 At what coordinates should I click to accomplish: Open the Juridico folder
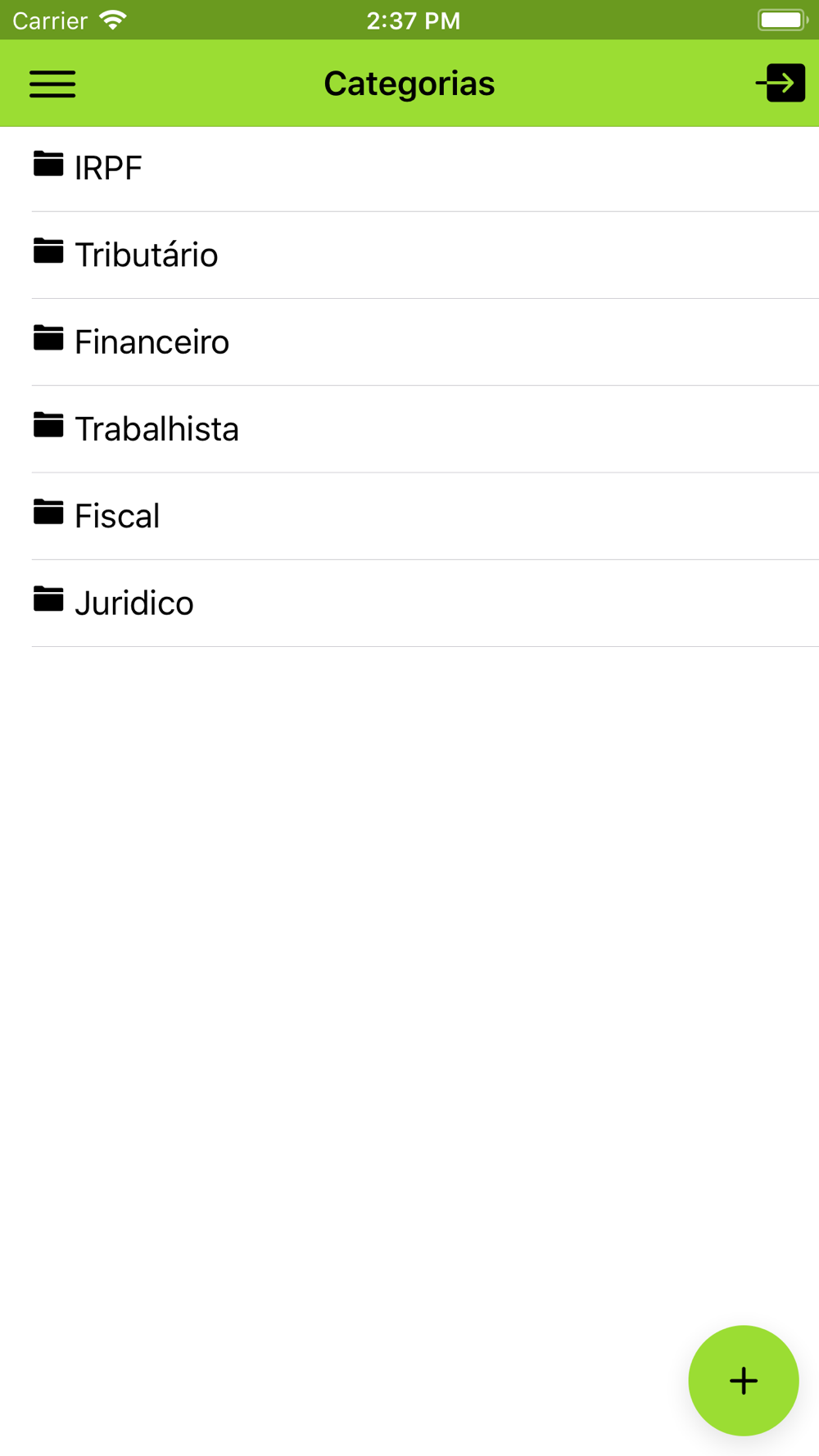[x=409, y=604]
